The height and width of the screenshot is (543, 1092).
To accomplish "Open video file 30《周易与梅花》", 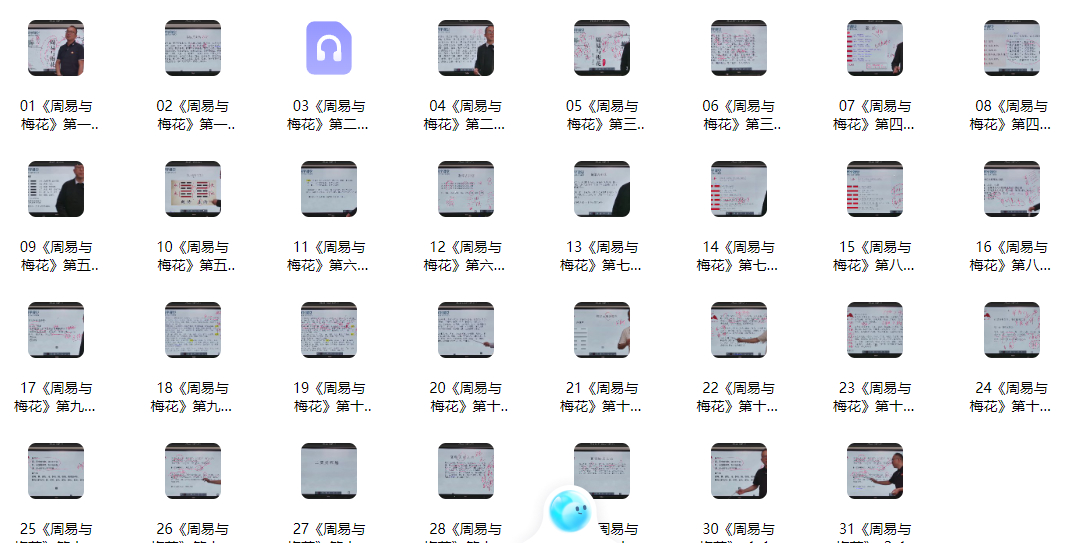I will (739, 471).
